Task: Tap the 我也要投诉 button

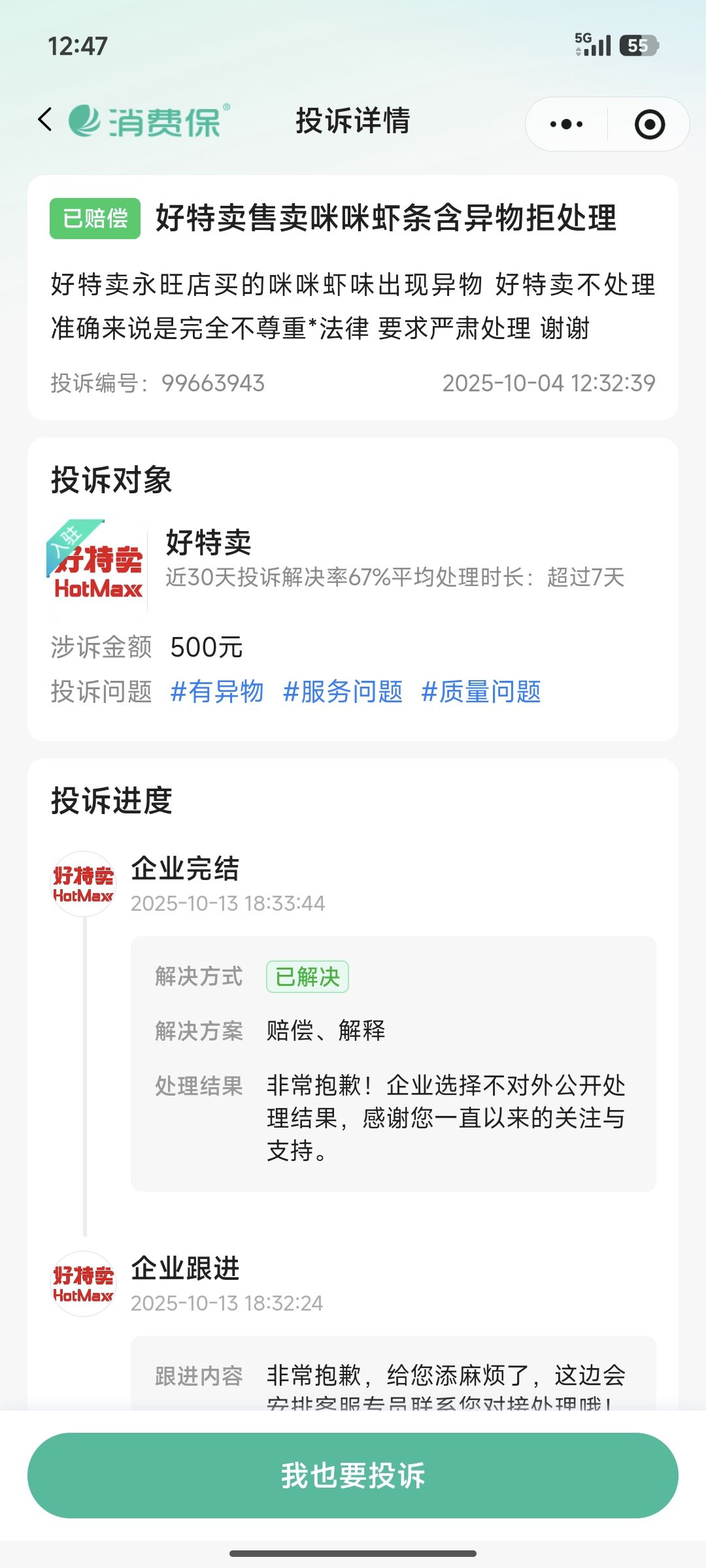Action: coord(353,1475)
